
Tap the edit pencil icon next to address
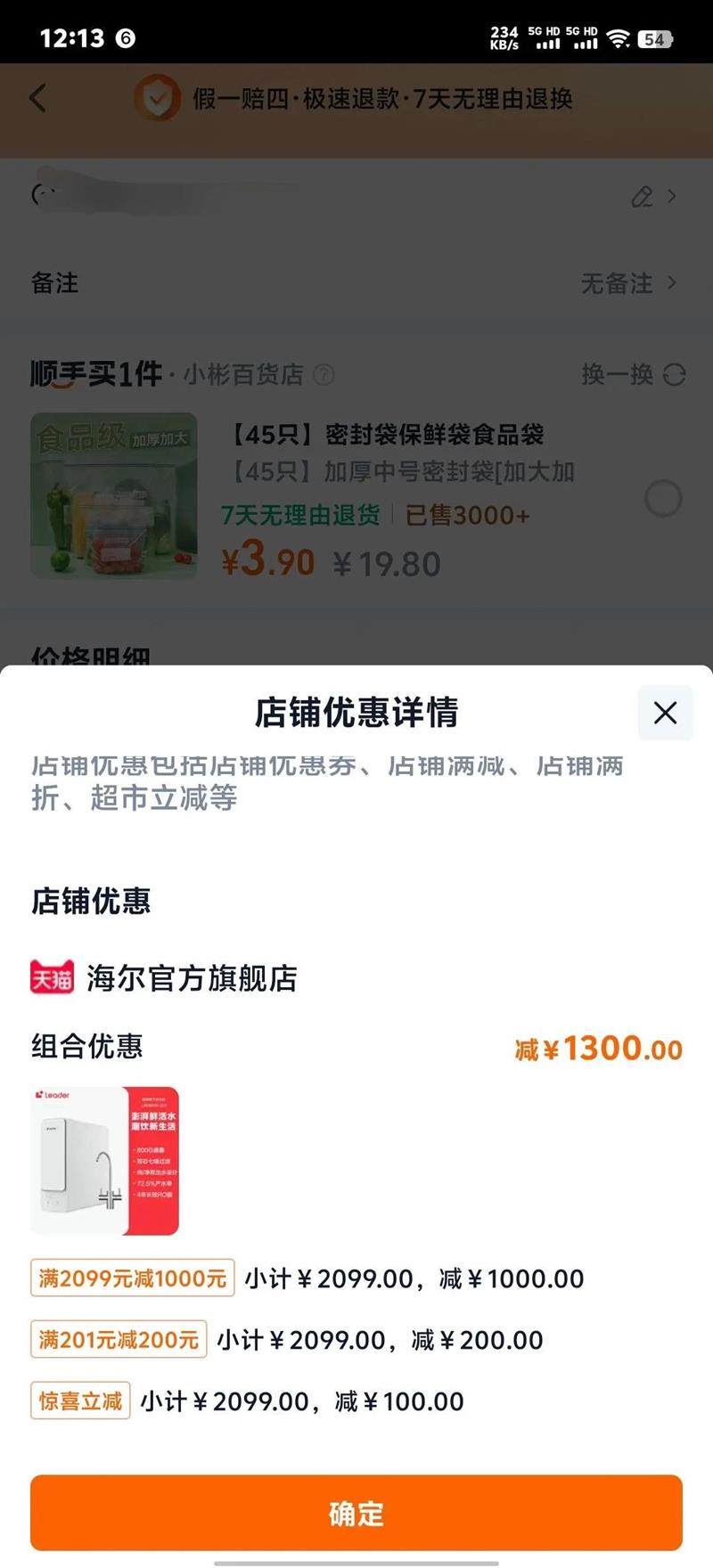click(643, 197)
